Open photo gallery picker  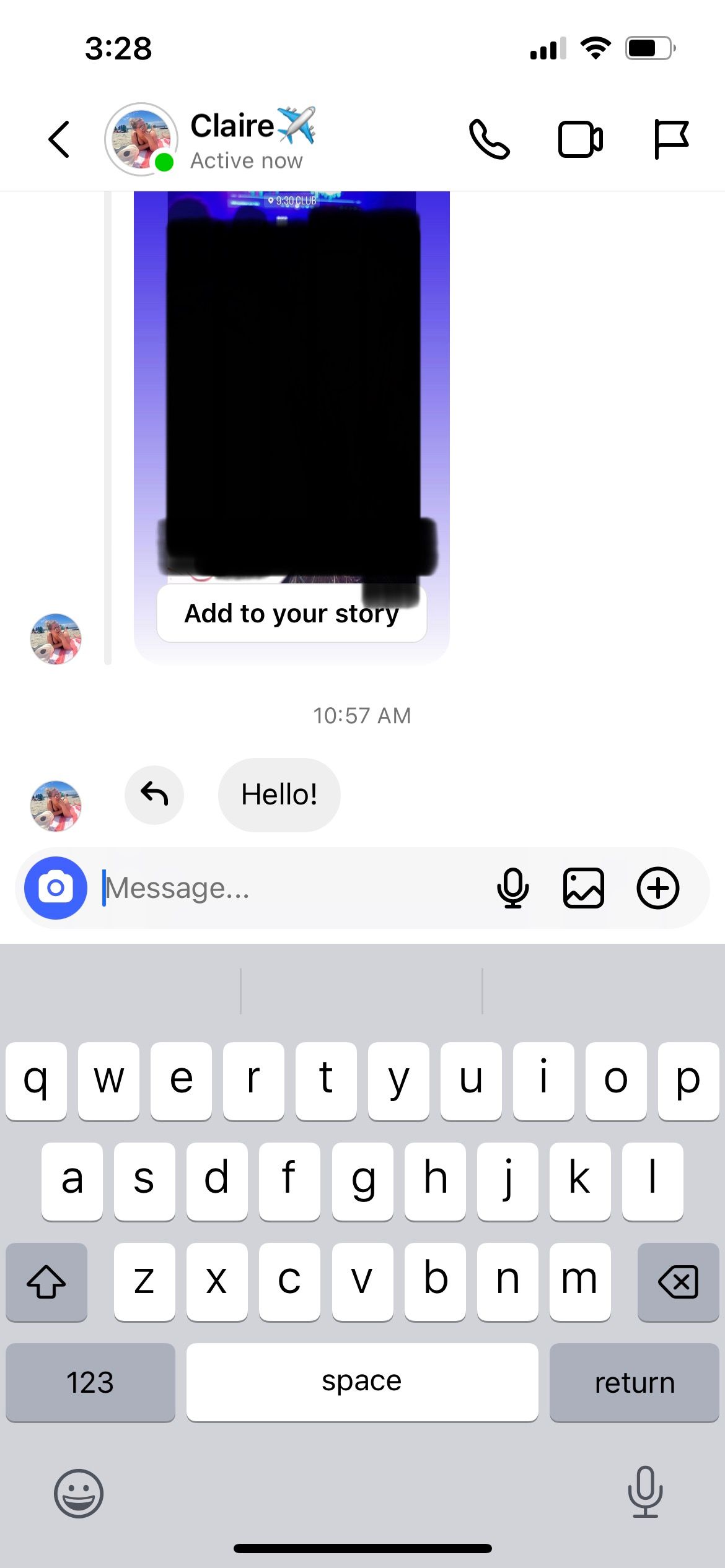pyautogui.click(x=583, y=888)
